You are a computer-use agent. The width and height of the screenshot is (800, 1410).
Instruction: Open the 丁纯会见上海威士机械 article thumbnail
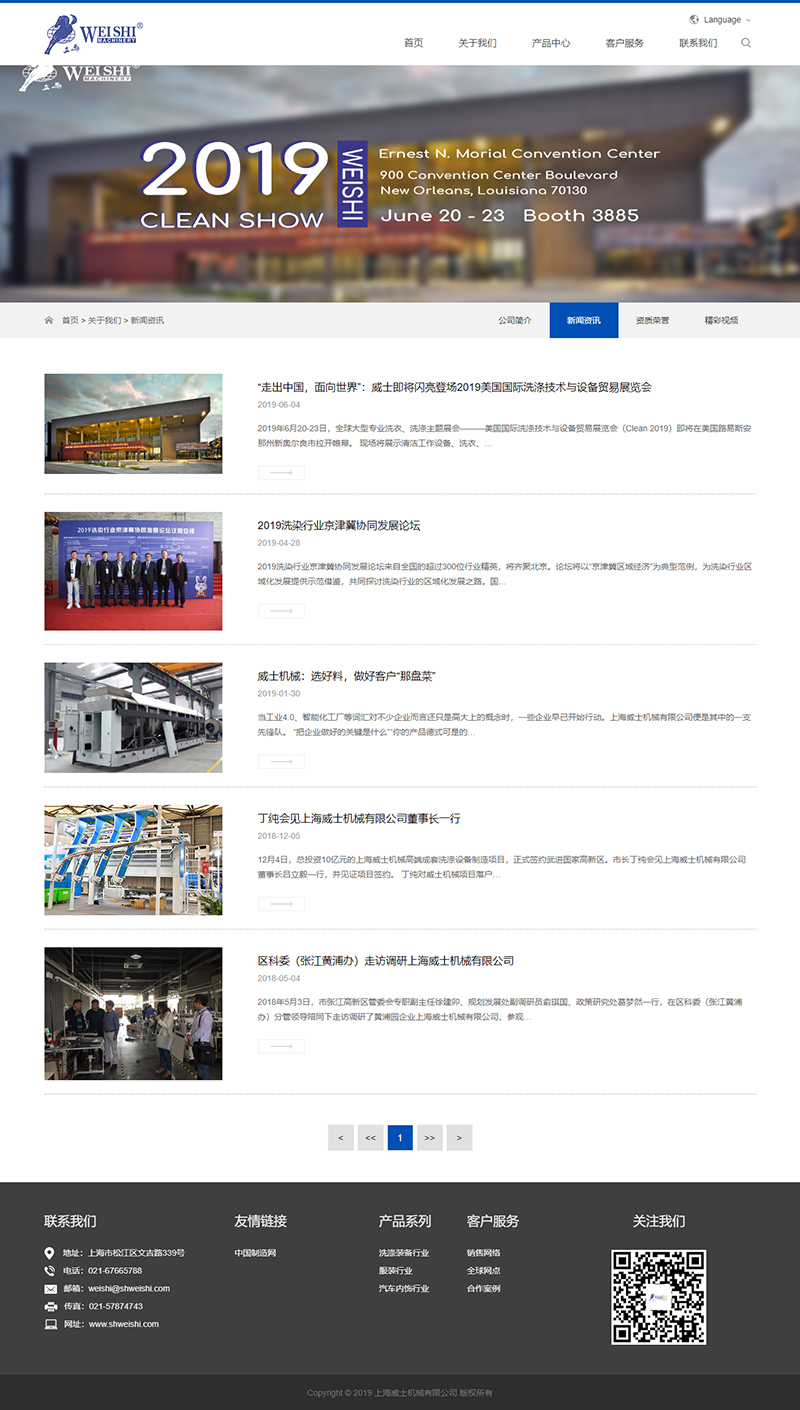[x=133, y=860]
